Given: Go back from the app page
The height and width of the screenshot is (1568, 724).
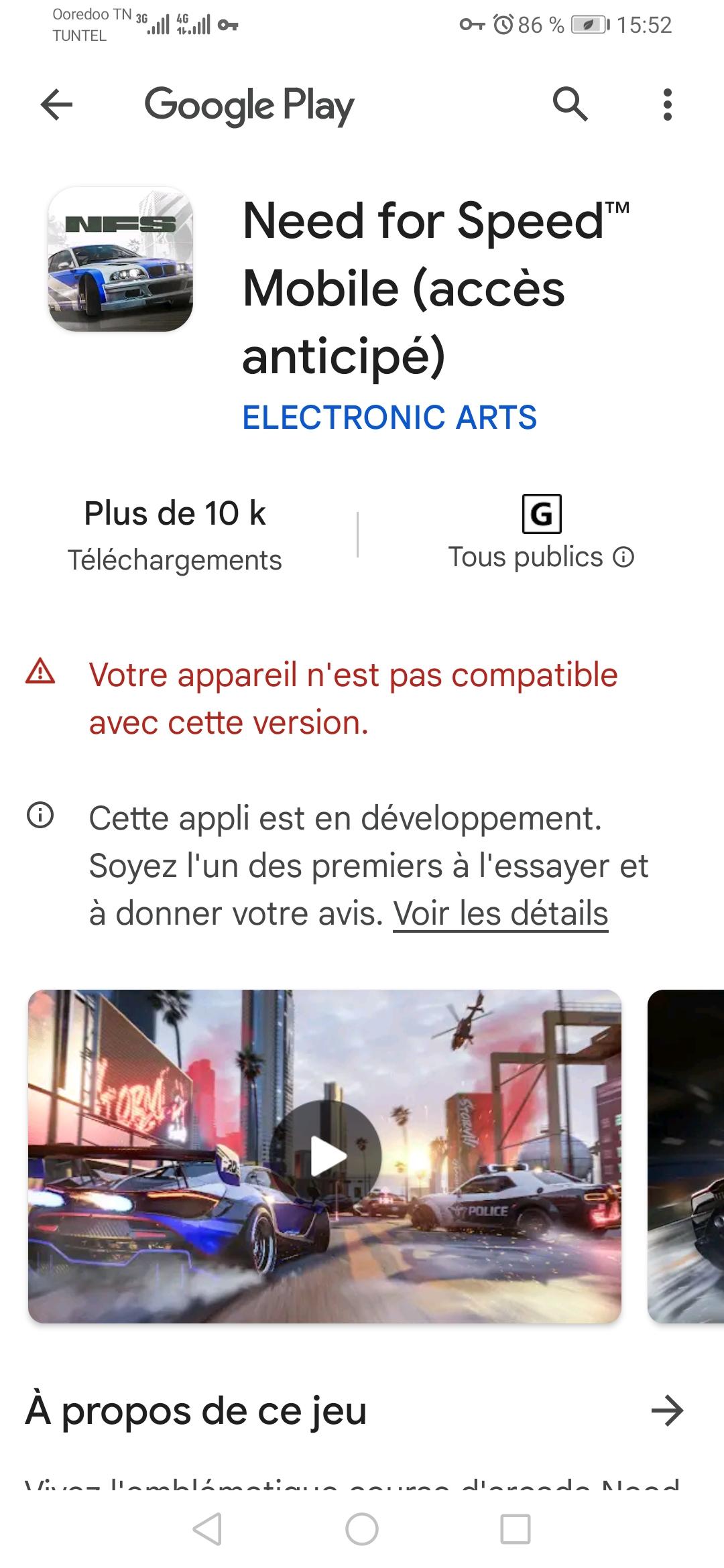Looking at the screenshot, I should click(x=57, y=105).
